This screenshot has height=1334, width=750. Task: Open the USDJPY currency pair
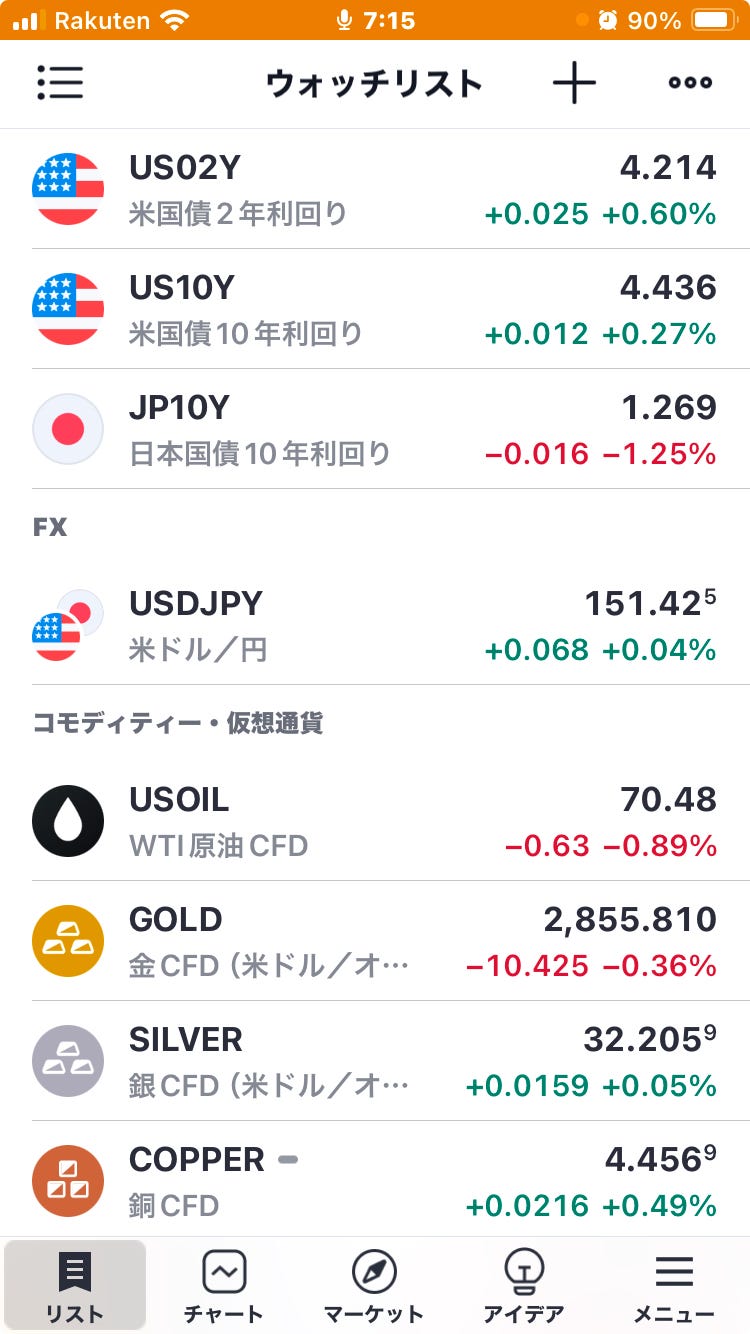[x=375, y=625]
